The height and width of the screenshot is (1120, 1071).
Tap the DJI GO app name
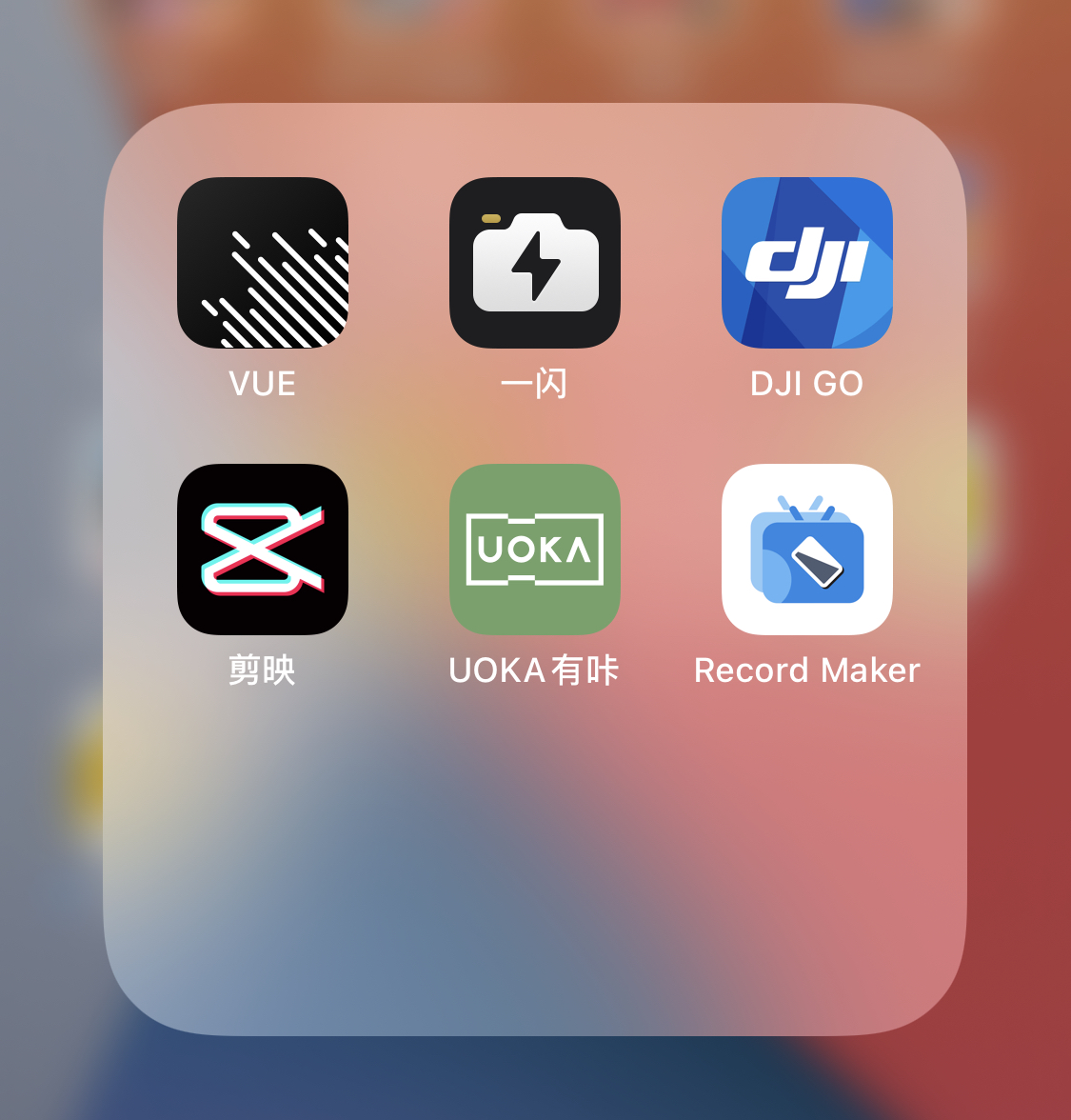(x=806, y=383)
